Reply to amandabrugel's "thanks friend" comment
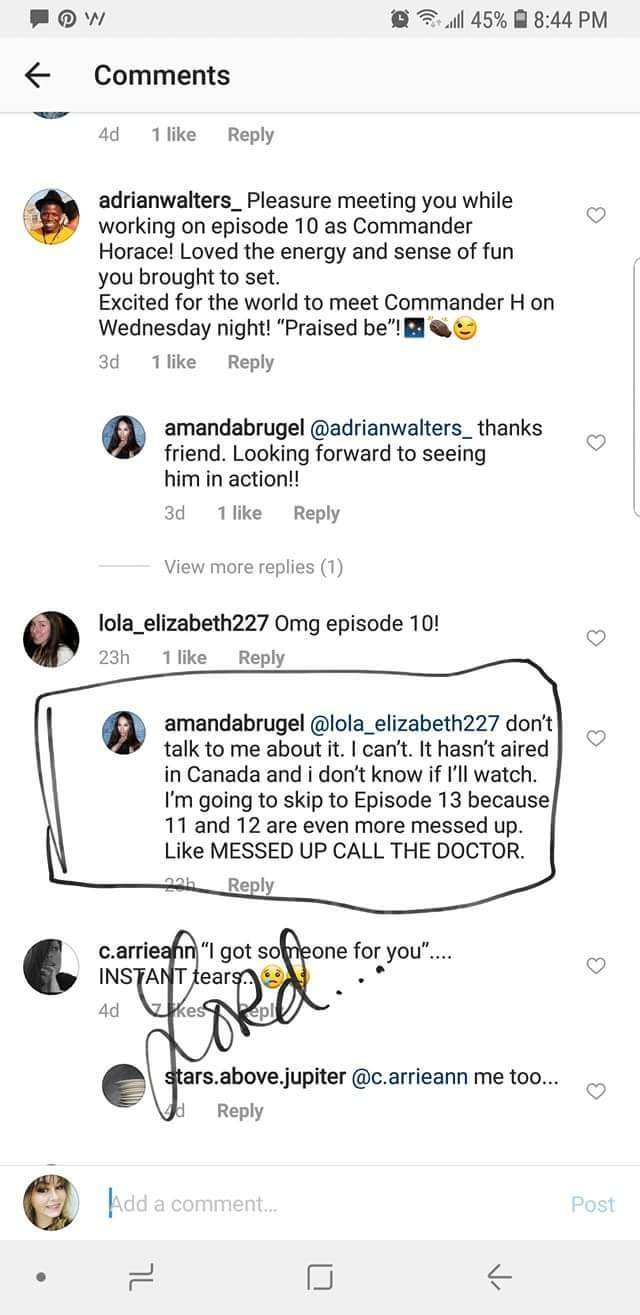 (316, 513)
